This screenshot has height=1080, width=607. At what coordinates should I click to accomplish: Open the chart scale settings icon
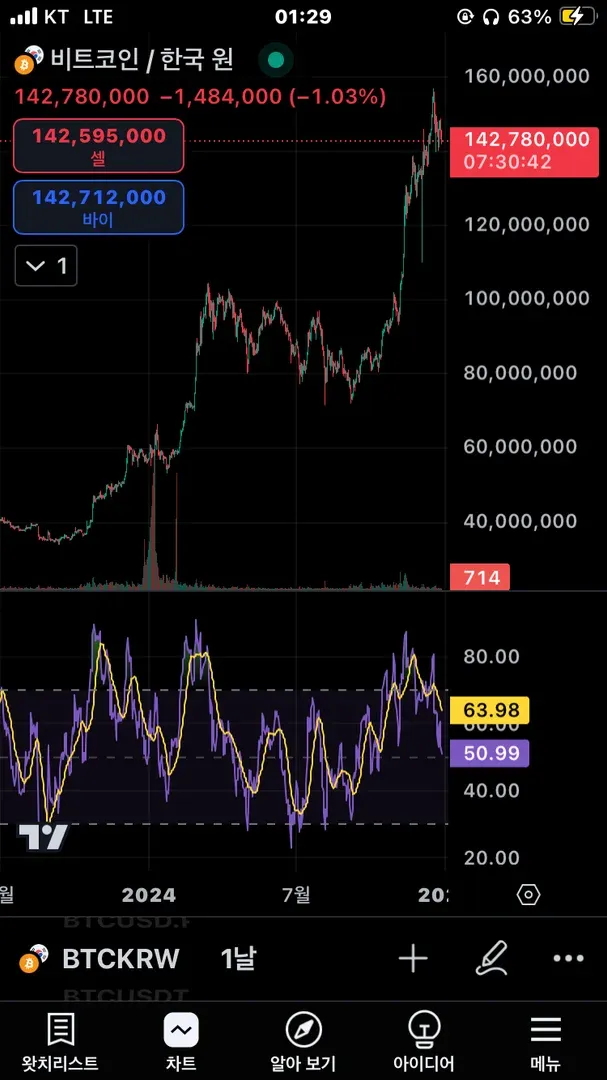pos(529,894)
